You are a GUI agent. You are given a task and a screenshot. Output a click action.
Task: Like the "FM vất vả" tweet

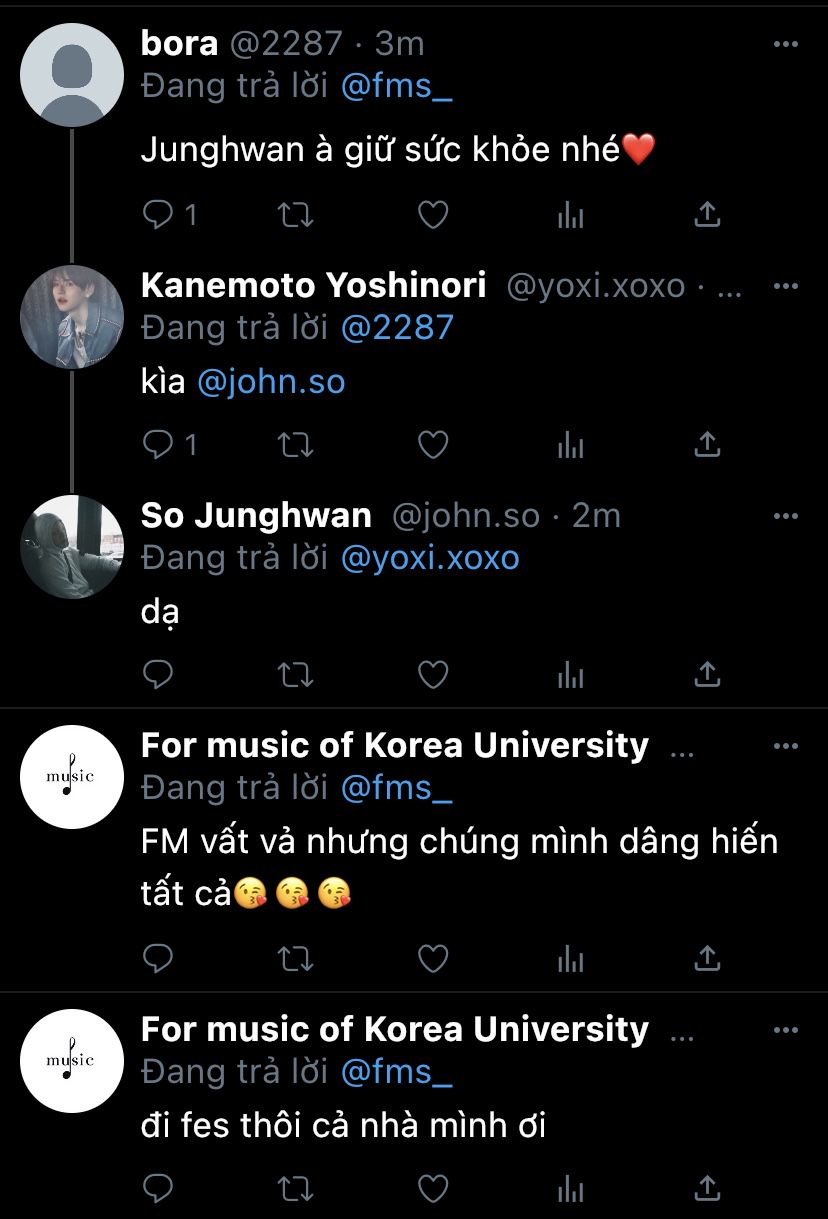tap(432, 959)
